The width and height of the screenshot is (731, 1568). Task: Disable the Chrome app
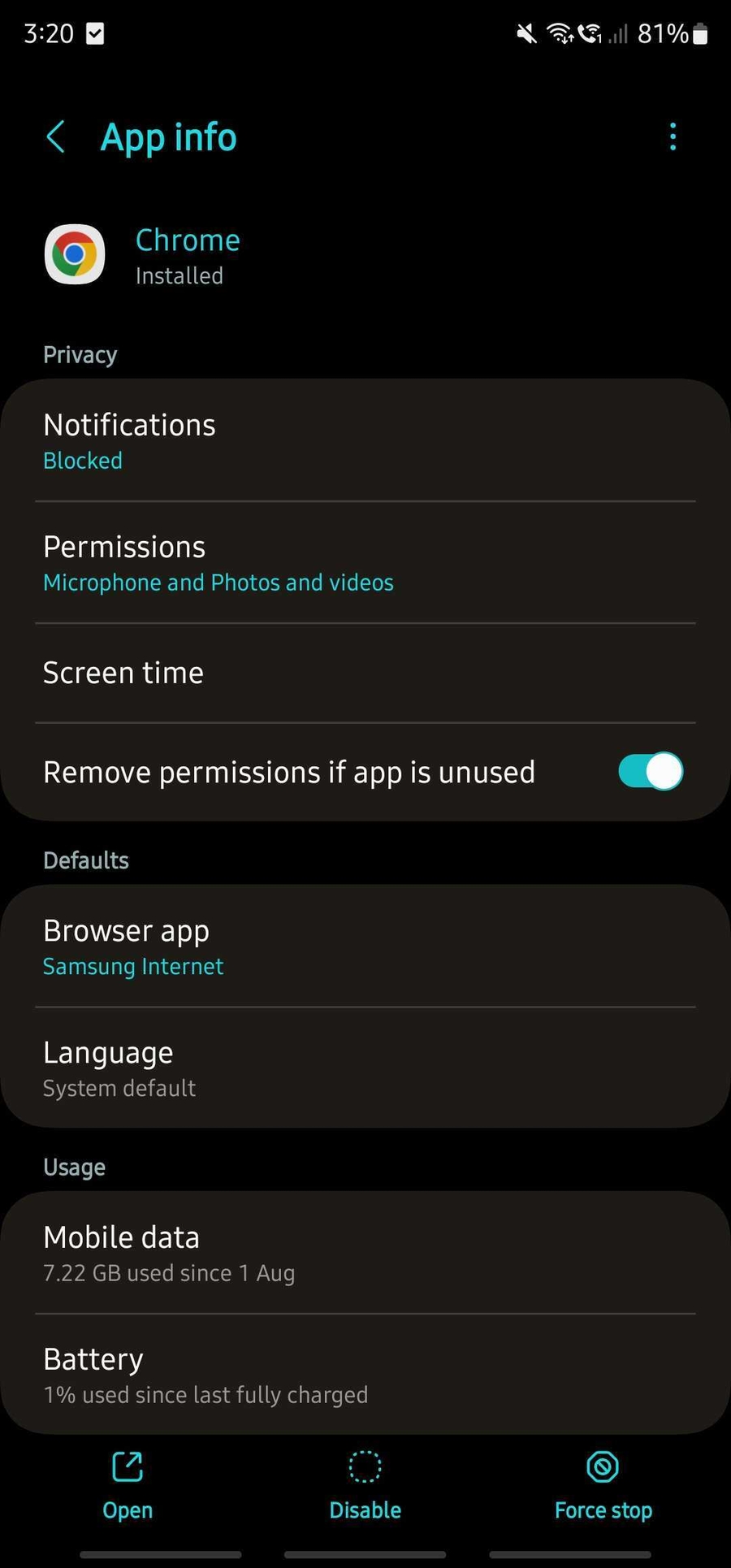365,1486
